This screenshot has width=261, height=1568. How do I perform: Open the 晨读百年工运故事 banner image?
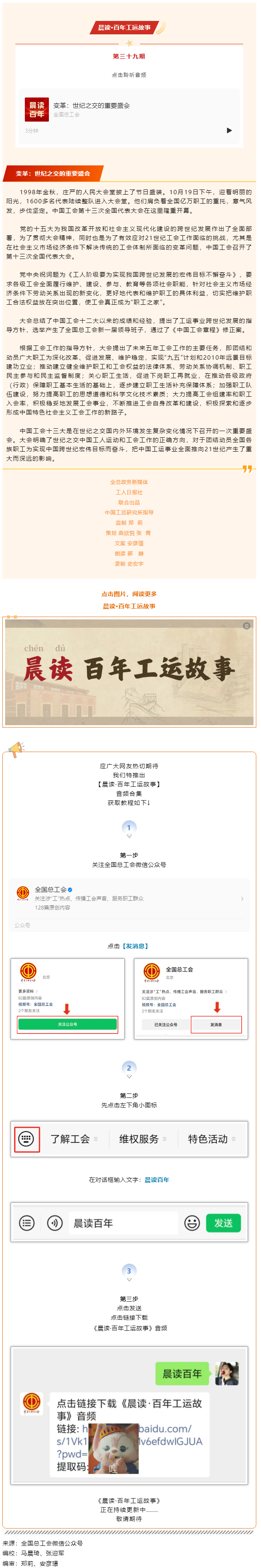pos(129,671)
